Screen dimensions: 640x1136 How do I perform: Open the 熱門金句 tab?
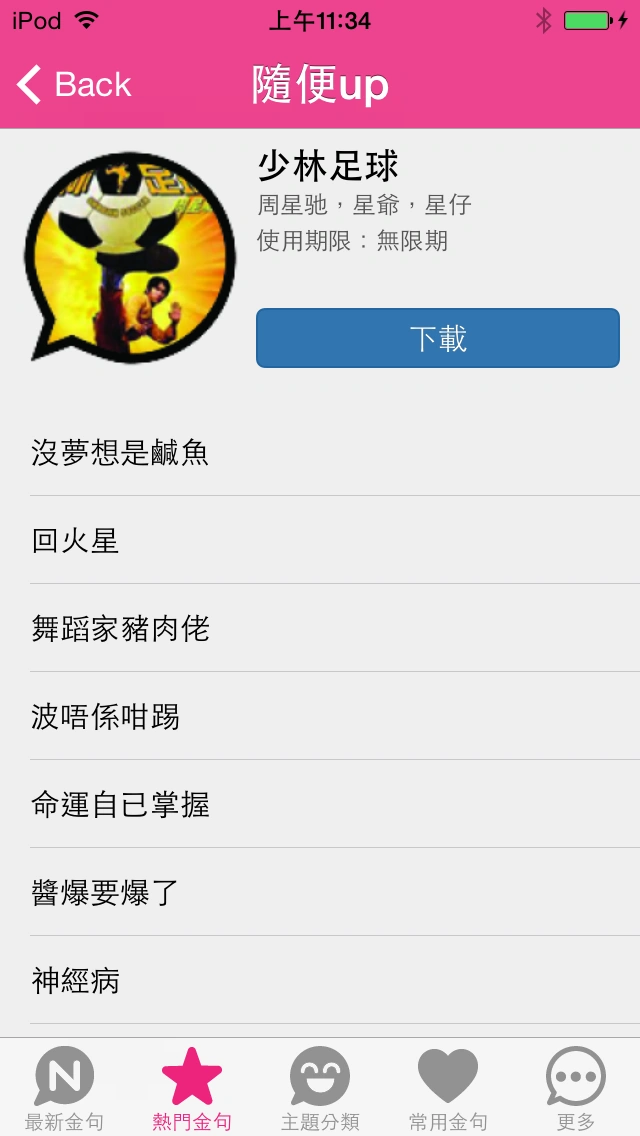(192, 1088)
